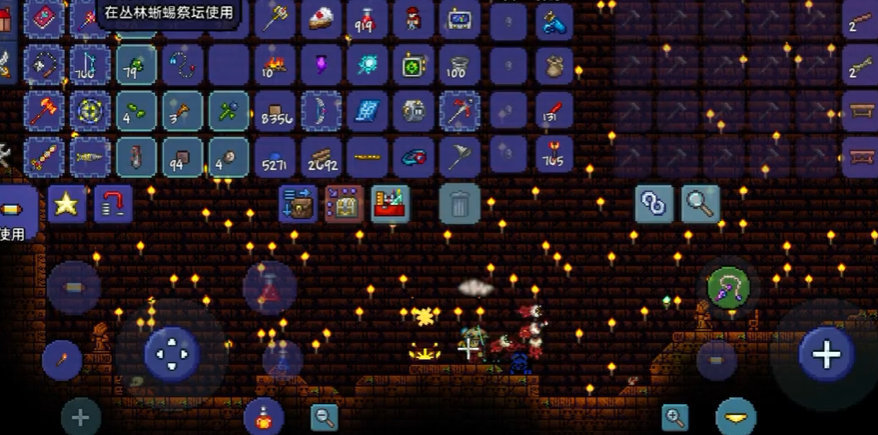Tap the yellow drop-down arrow button
The height and width of the screenshot is (435, 878).
[737, 415]
